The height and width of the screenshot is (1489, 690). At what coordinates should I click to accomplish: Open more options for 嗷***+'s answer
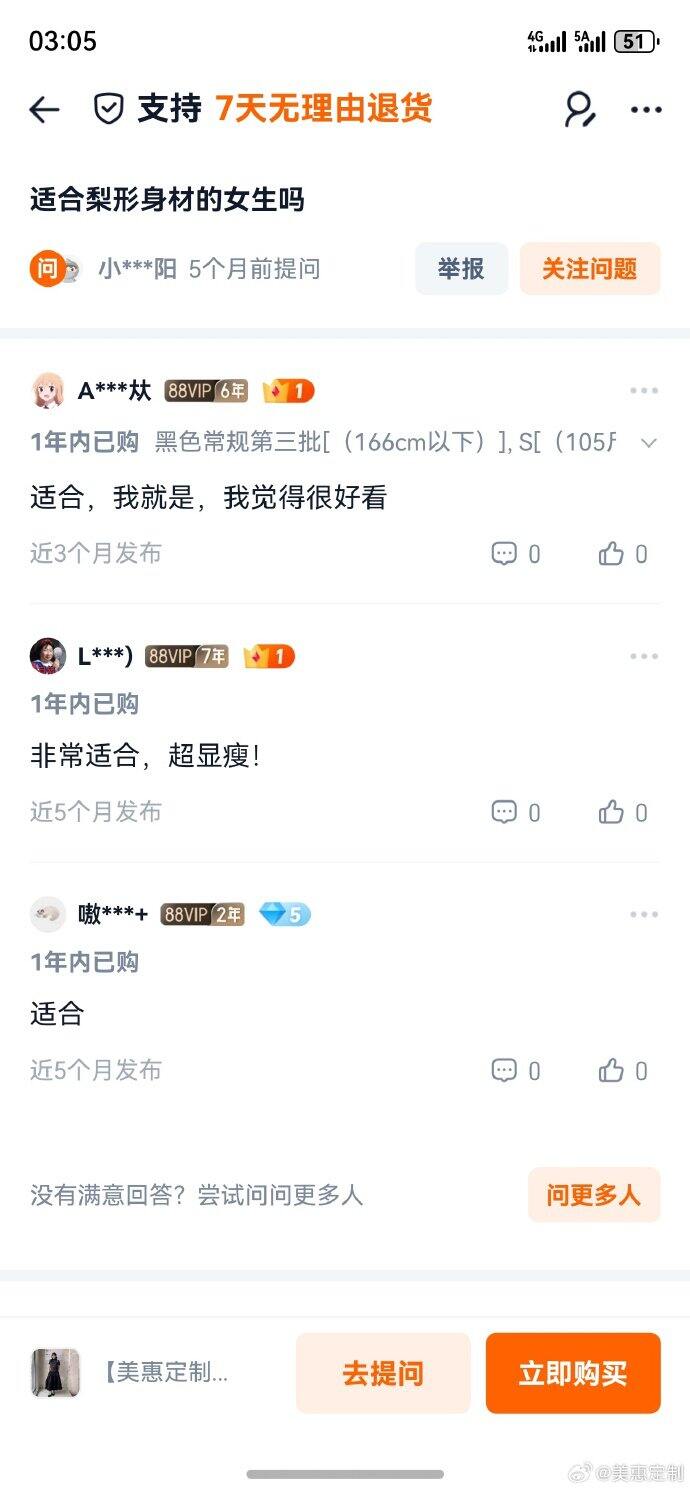tap(644, 915)
